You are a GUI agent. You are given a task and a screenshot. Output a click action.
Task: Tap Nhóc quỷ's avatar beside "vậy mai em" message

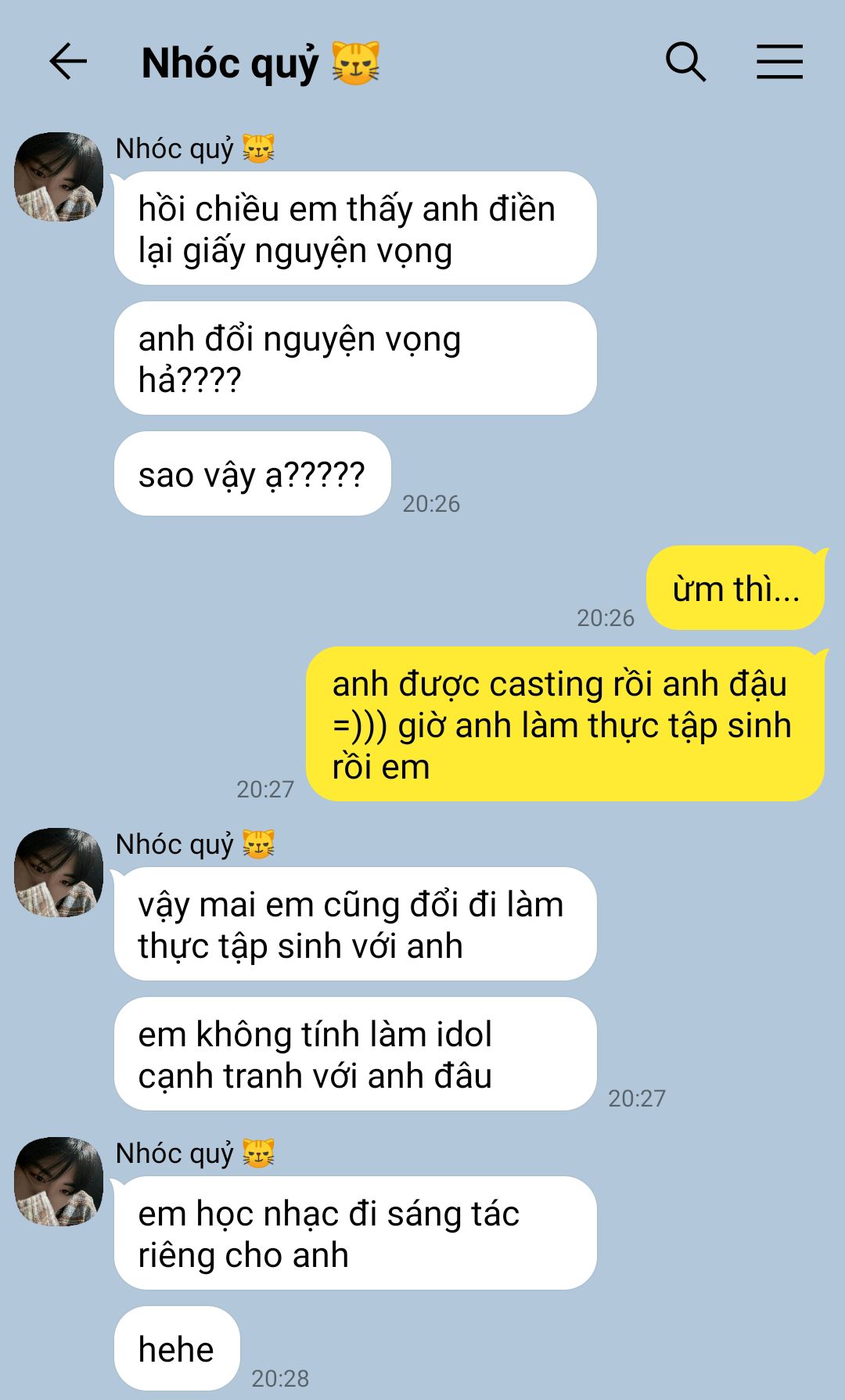(59, 873)
